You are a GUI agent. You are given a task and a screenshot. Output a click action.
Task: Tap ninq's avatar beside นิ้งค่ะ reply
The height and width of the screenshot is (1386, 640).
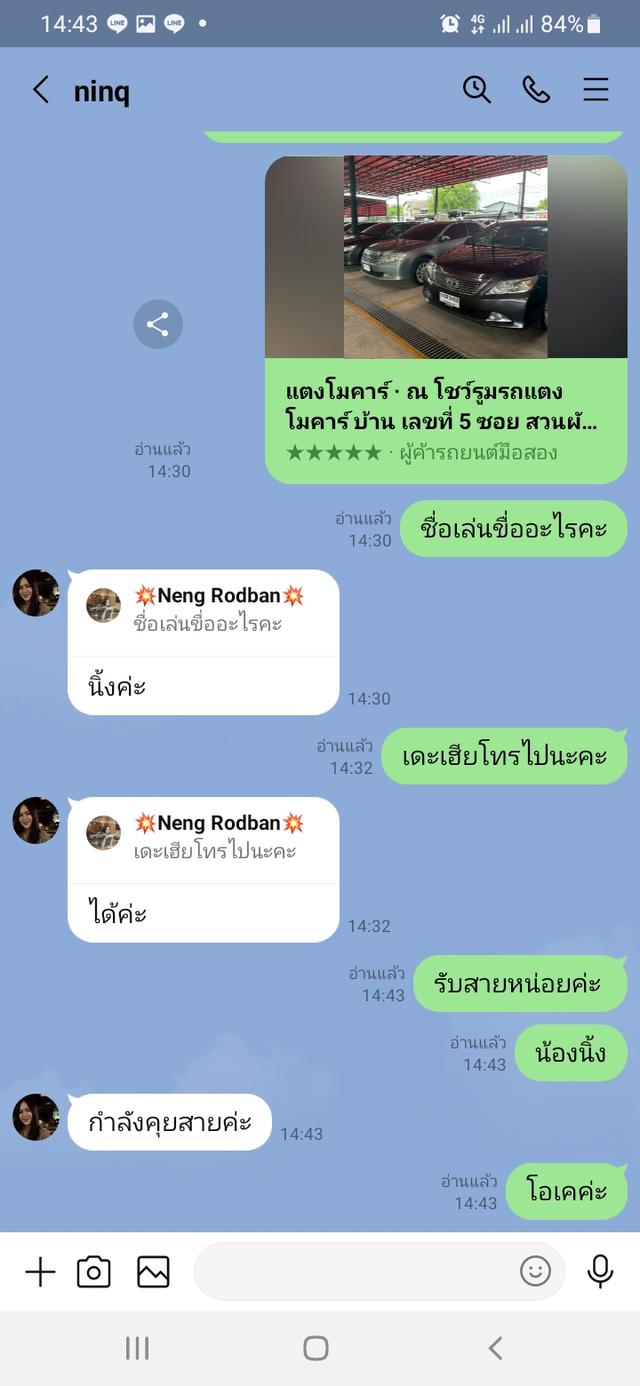click(36, 593)
